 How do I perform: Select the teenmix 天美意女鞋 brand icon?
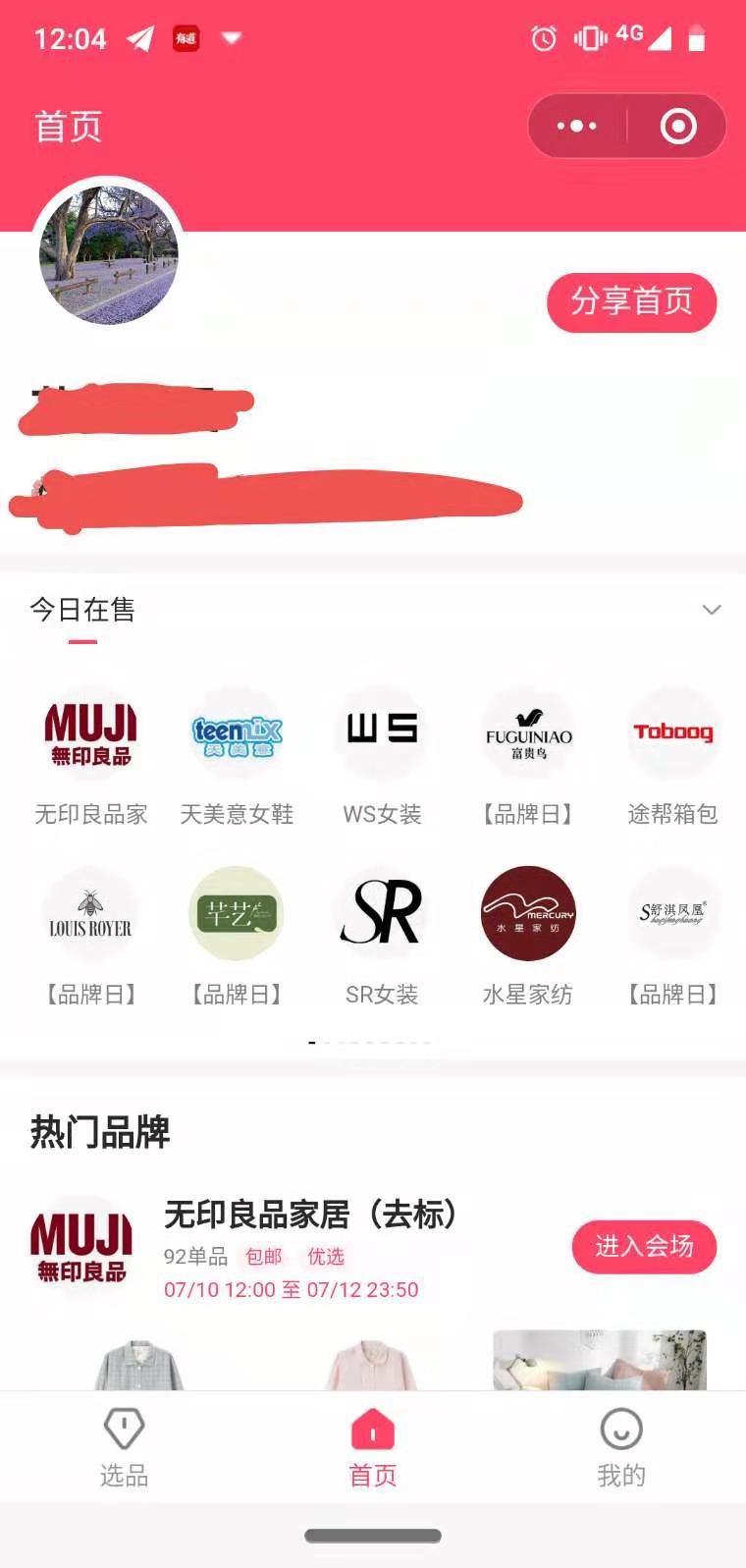tap(236, 733)
